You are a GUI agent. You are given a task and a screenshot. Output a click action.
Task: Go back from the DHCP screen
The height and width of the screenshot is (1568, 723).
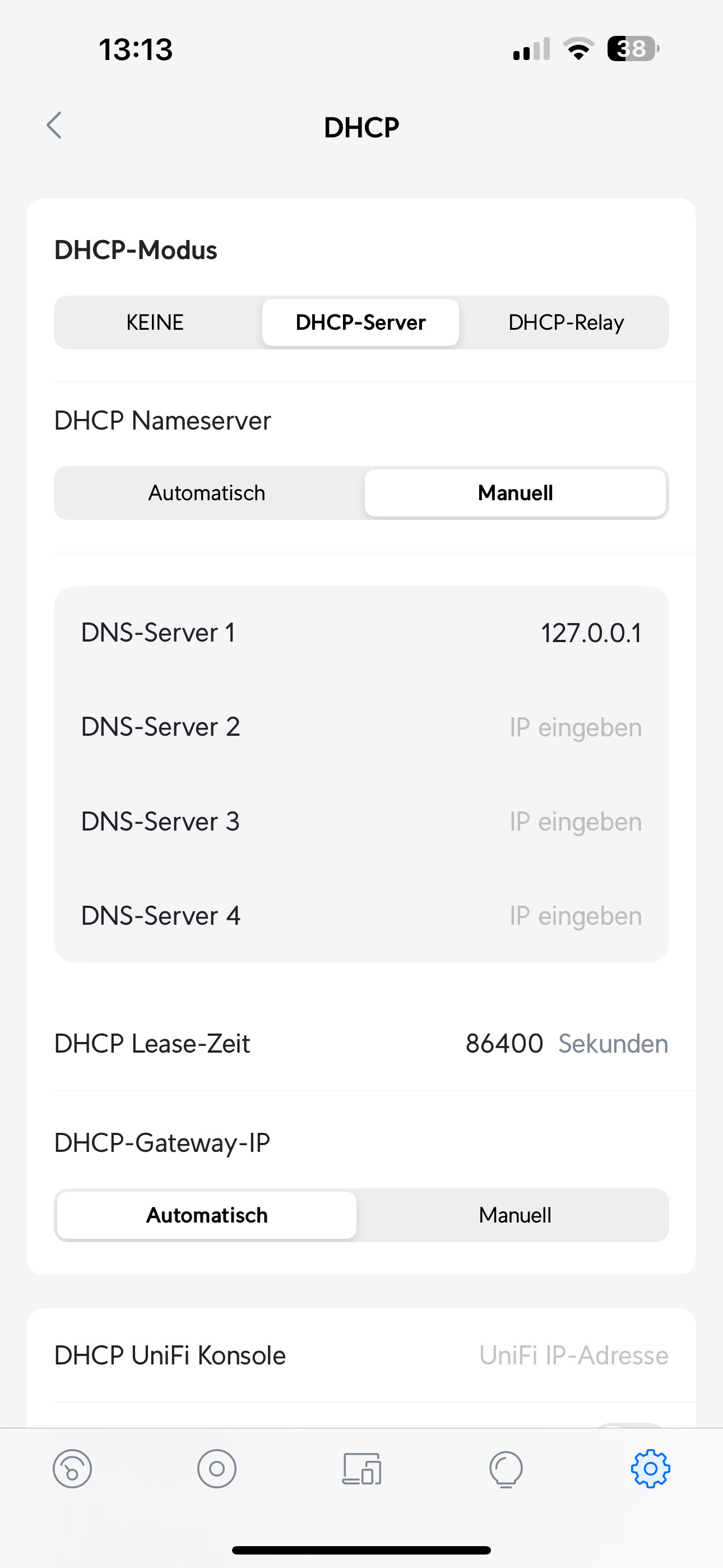tap(54, 126)
